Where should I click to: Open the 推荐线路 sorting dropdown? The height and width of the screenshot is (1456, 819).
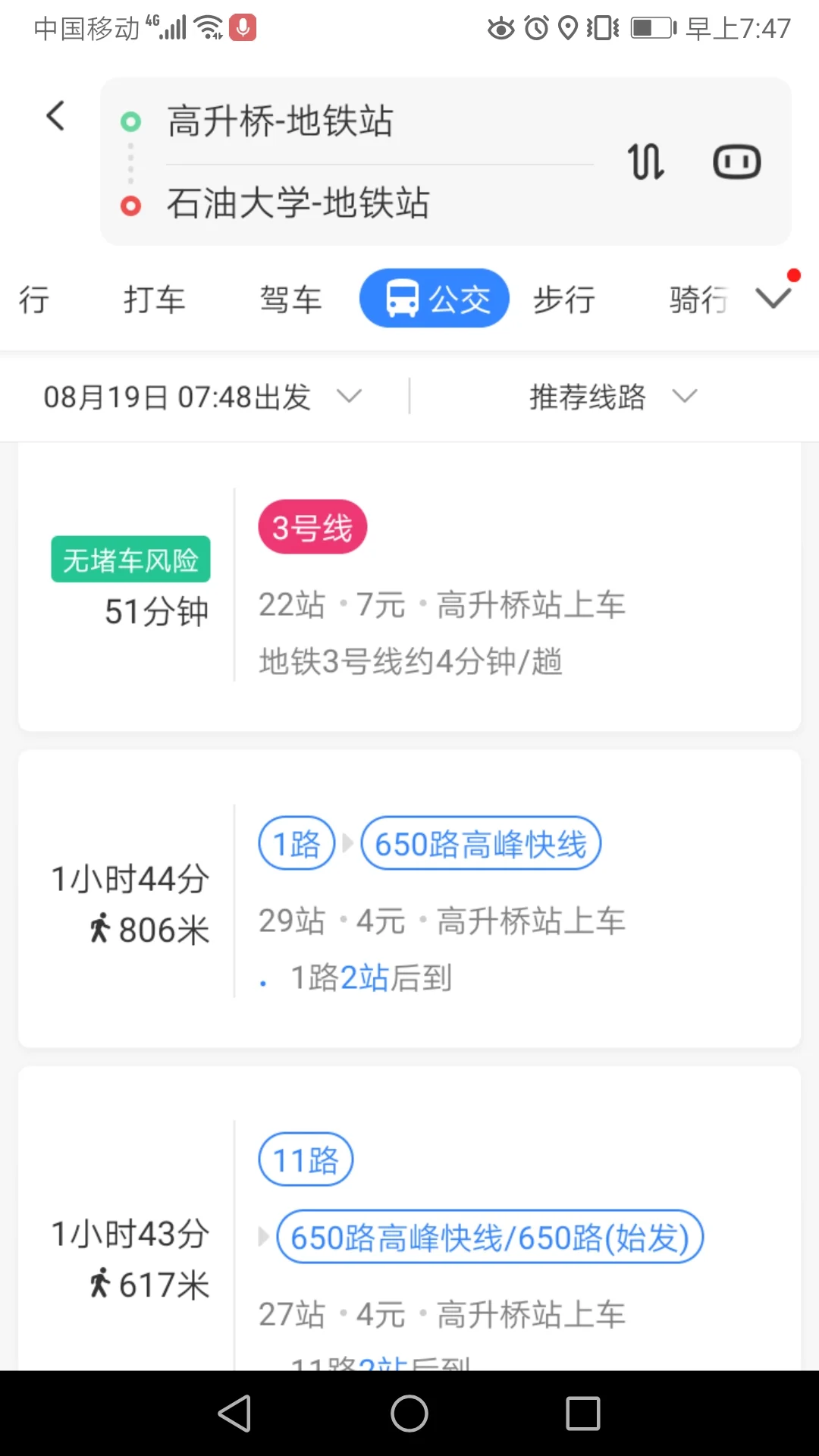tap(607, 396)
